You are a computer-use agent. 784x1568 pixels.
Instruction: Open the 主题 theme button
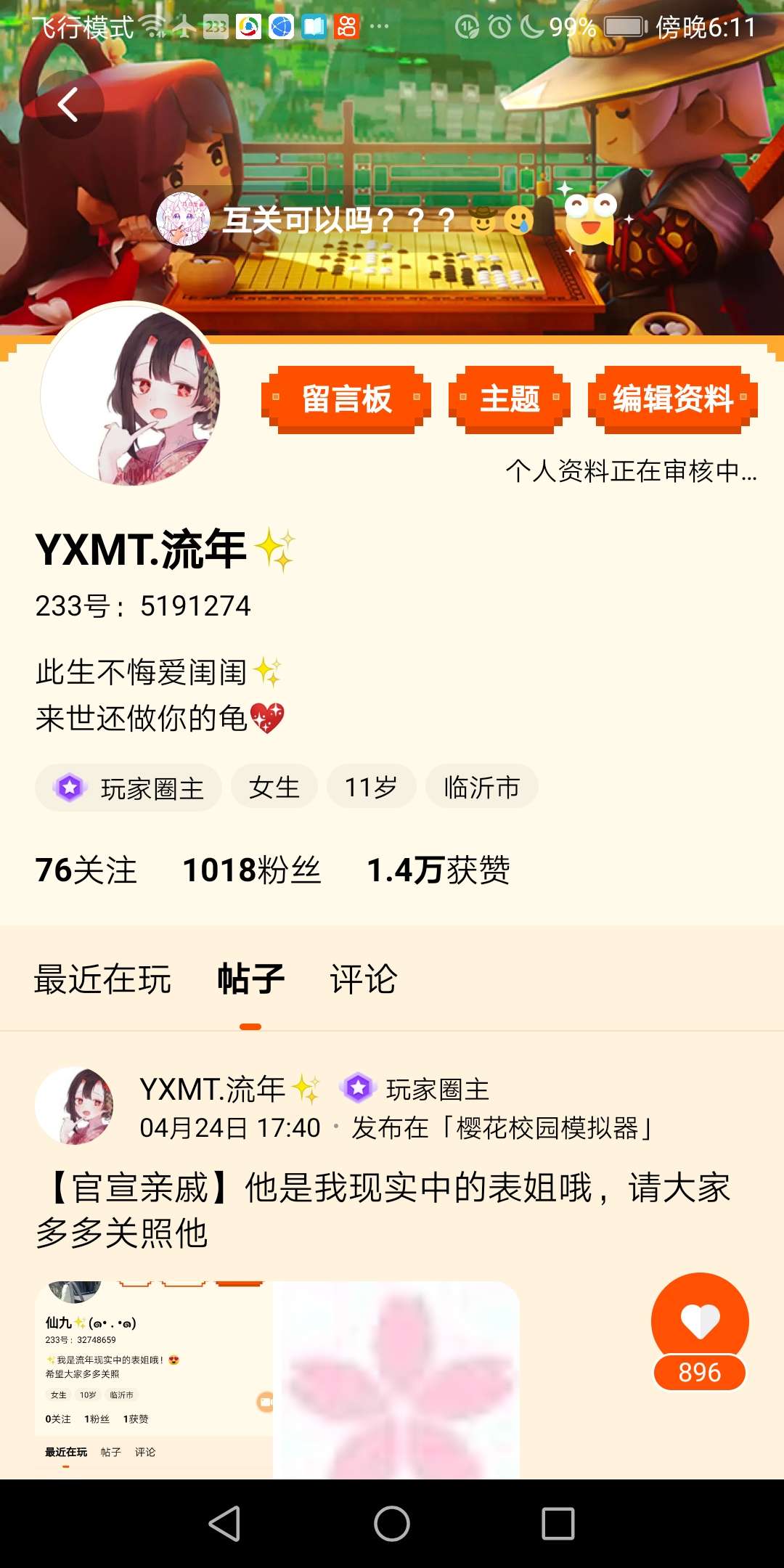(x=510, y=399)
